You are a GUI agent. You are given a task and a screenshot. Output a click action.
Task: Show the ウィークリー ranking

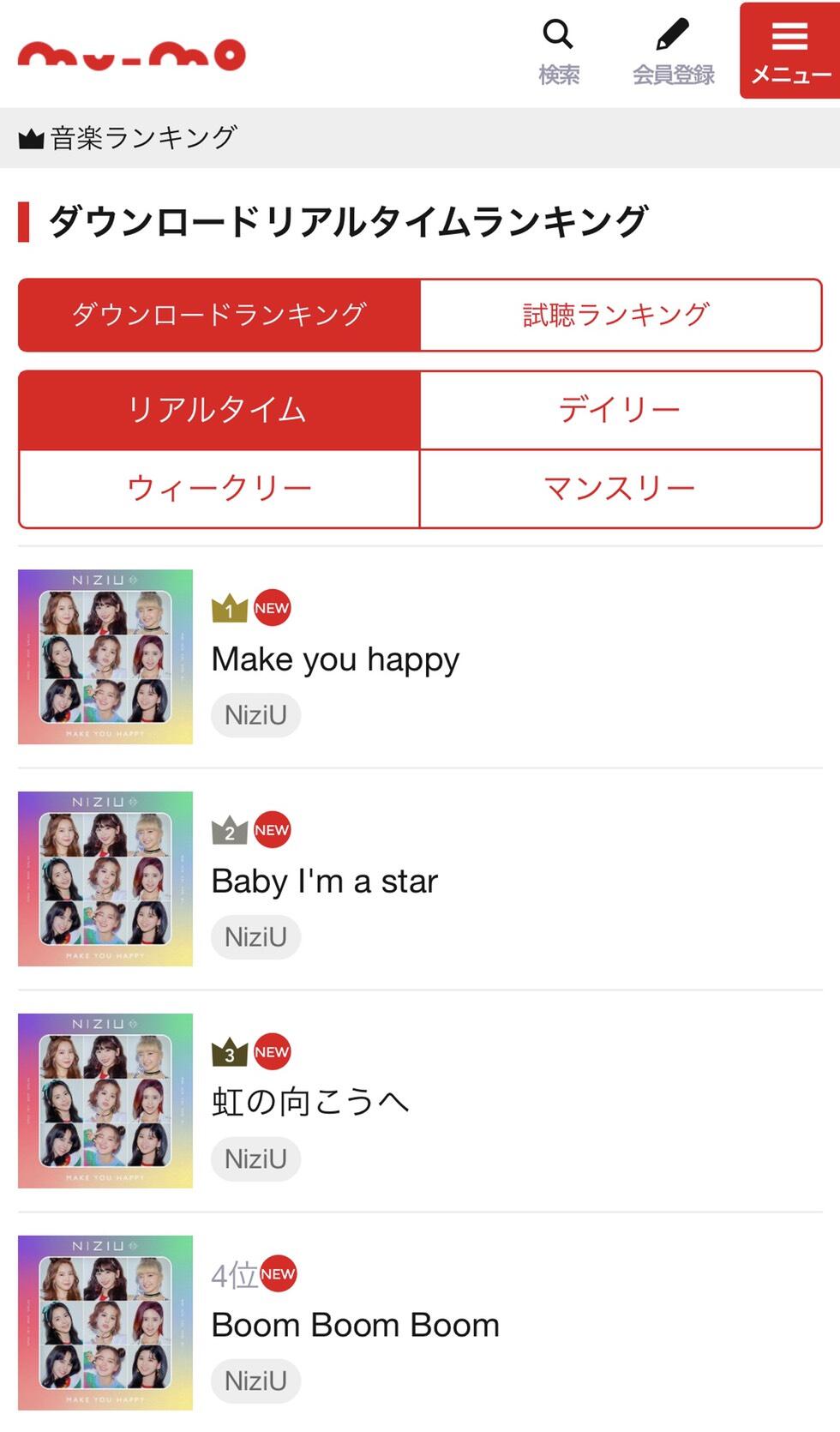point(219,489)
